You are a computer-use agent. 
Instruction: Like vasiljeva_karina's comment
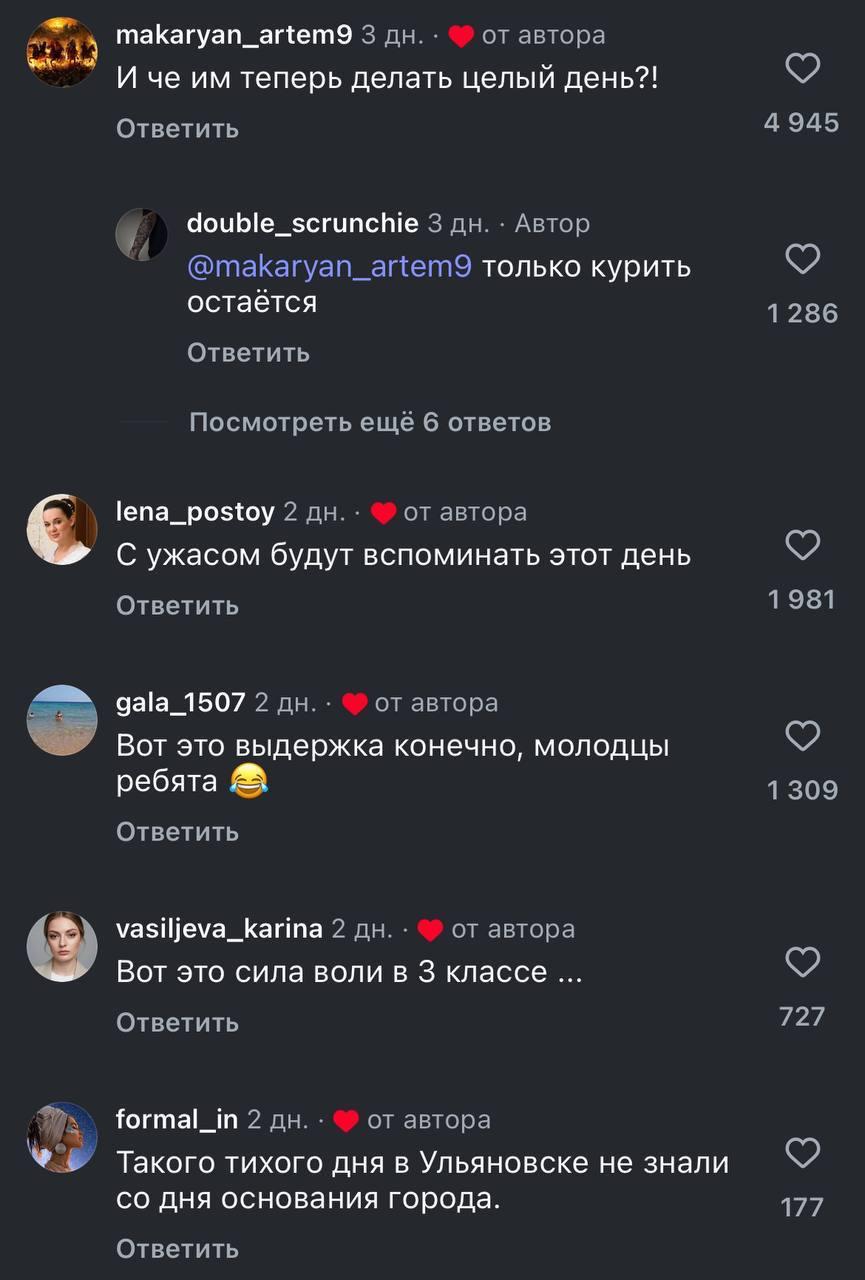803,962
